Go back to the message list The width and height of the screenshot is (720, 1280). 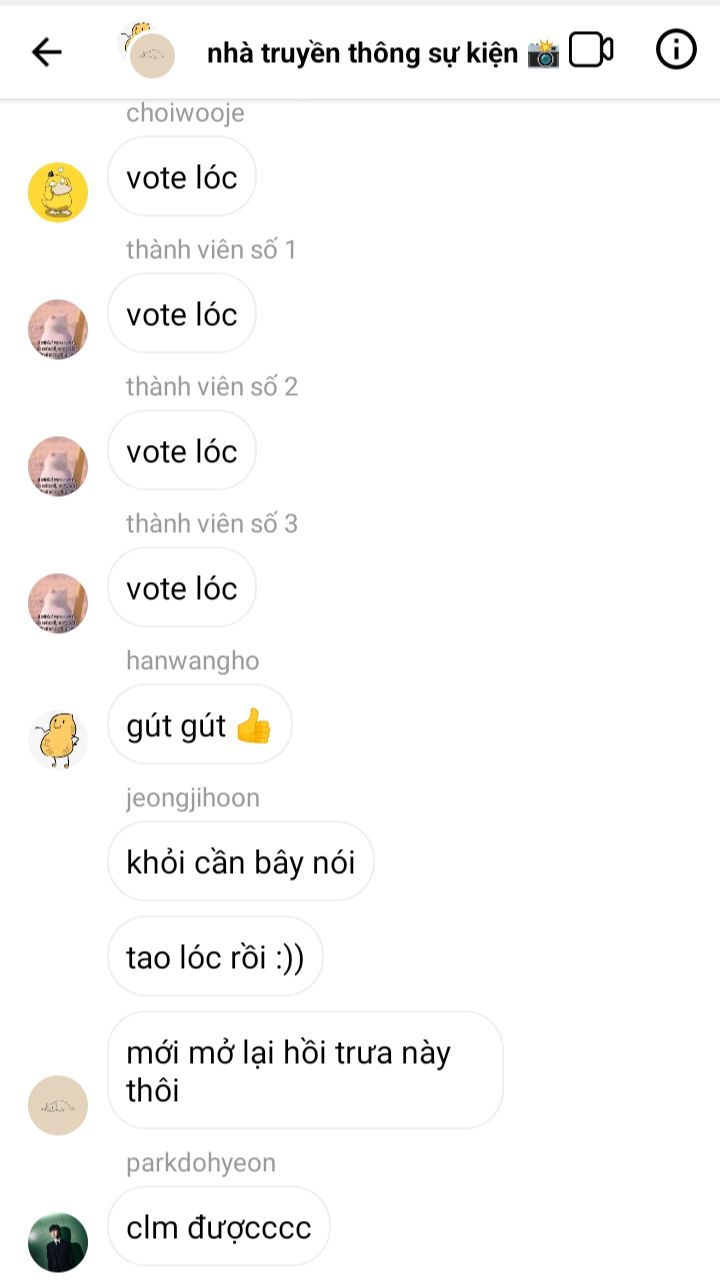coord(47,51)
